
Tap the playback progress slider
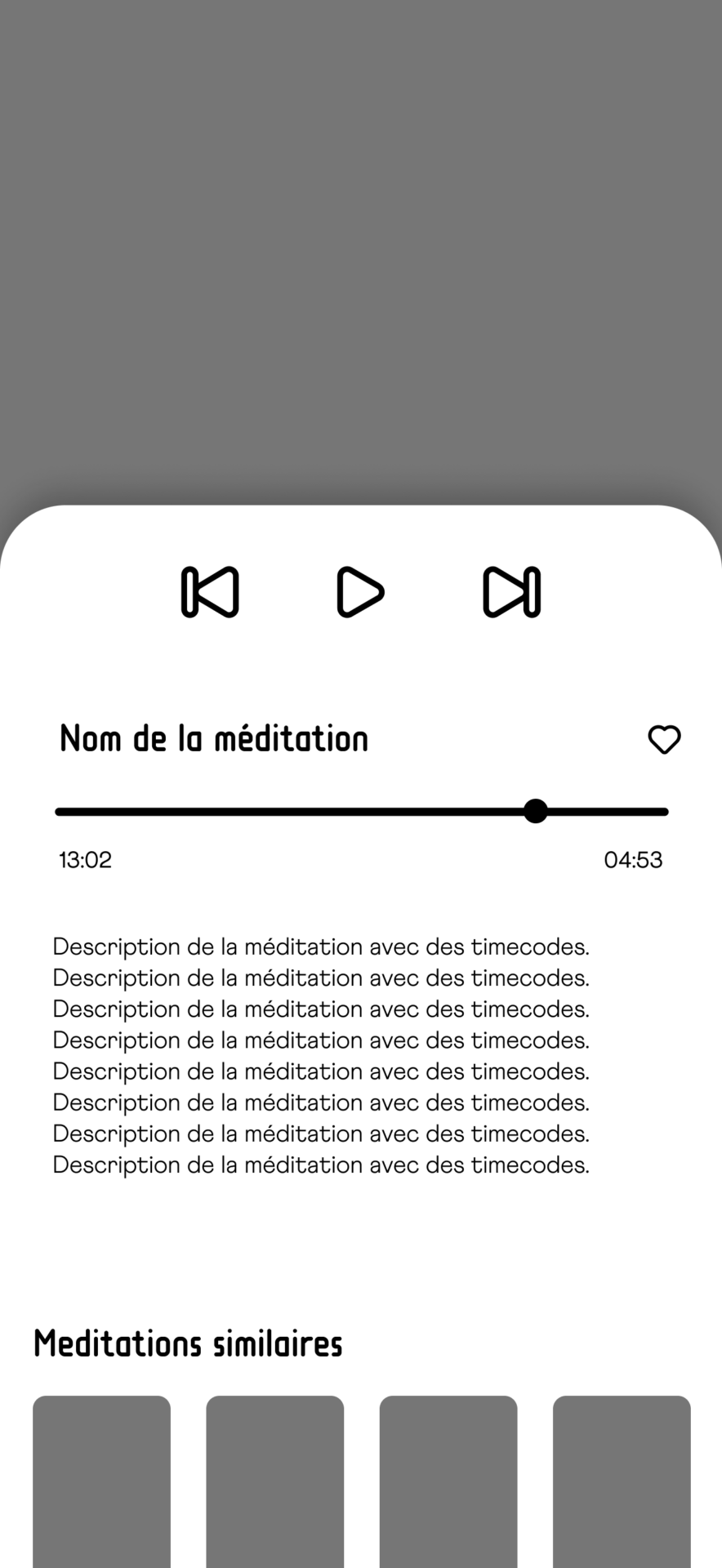coord(362,812)
